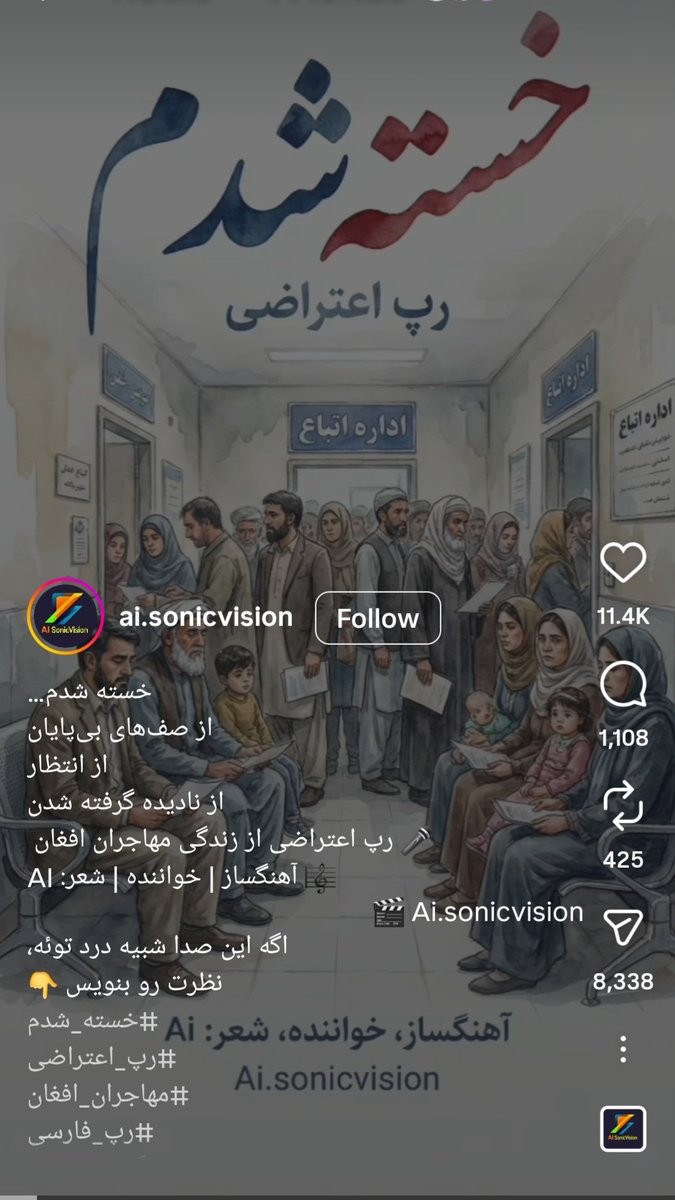Open the ai.sonicvision profile picture
Viewport: 675px width, 1200px height.
[x=66, y=618]
